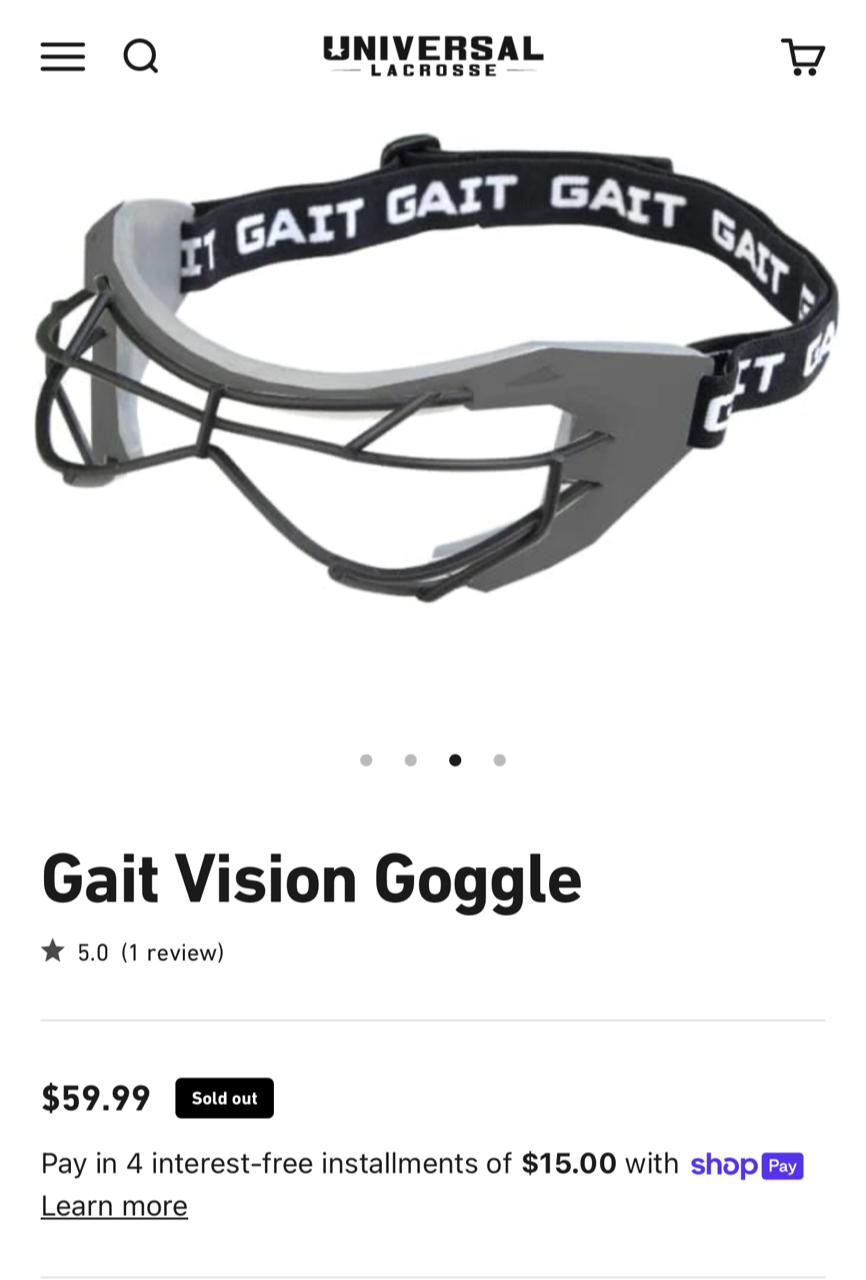
Task: Jump to second product image dot
Action: pyautogui.click(x=411, y=760)
